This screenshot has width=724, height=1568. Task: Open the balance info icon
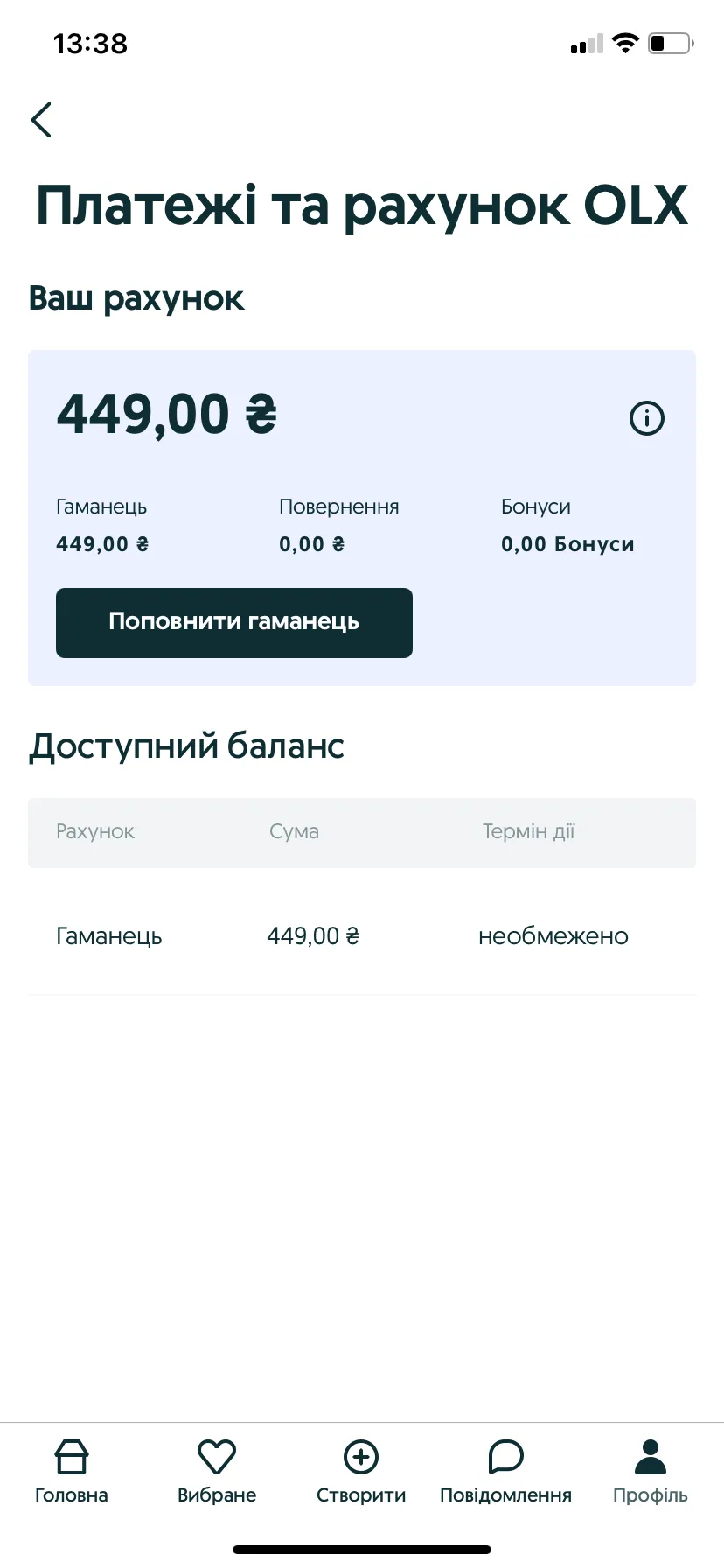tap(647, 417)
